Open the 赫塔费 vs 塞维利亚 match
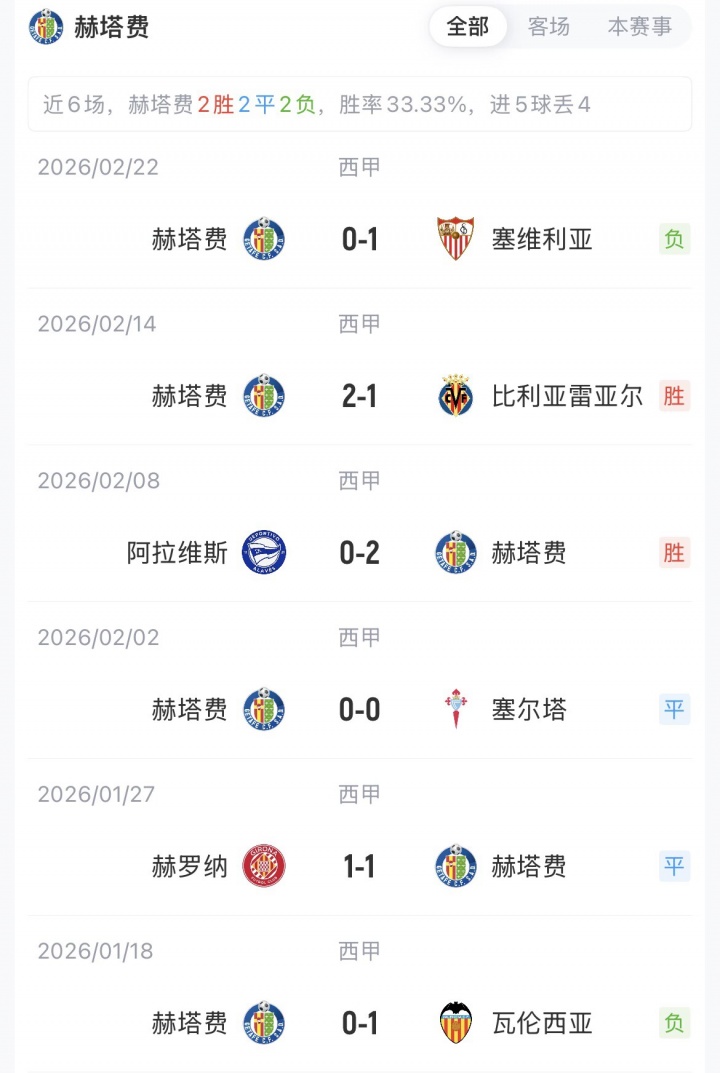Screen dimensions: 720x1073 click(360, 239)
